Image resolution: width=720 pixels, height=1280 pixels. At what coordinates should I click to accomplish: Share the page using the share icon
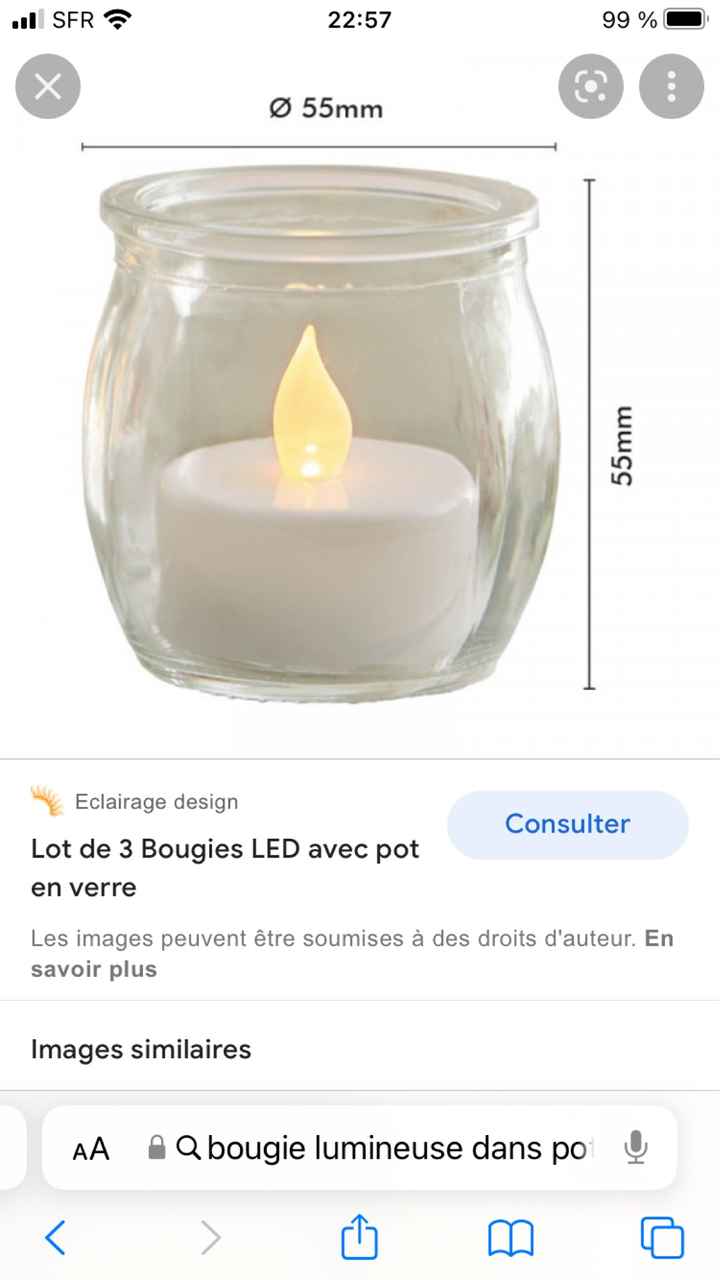click(x=359, y=1238)
